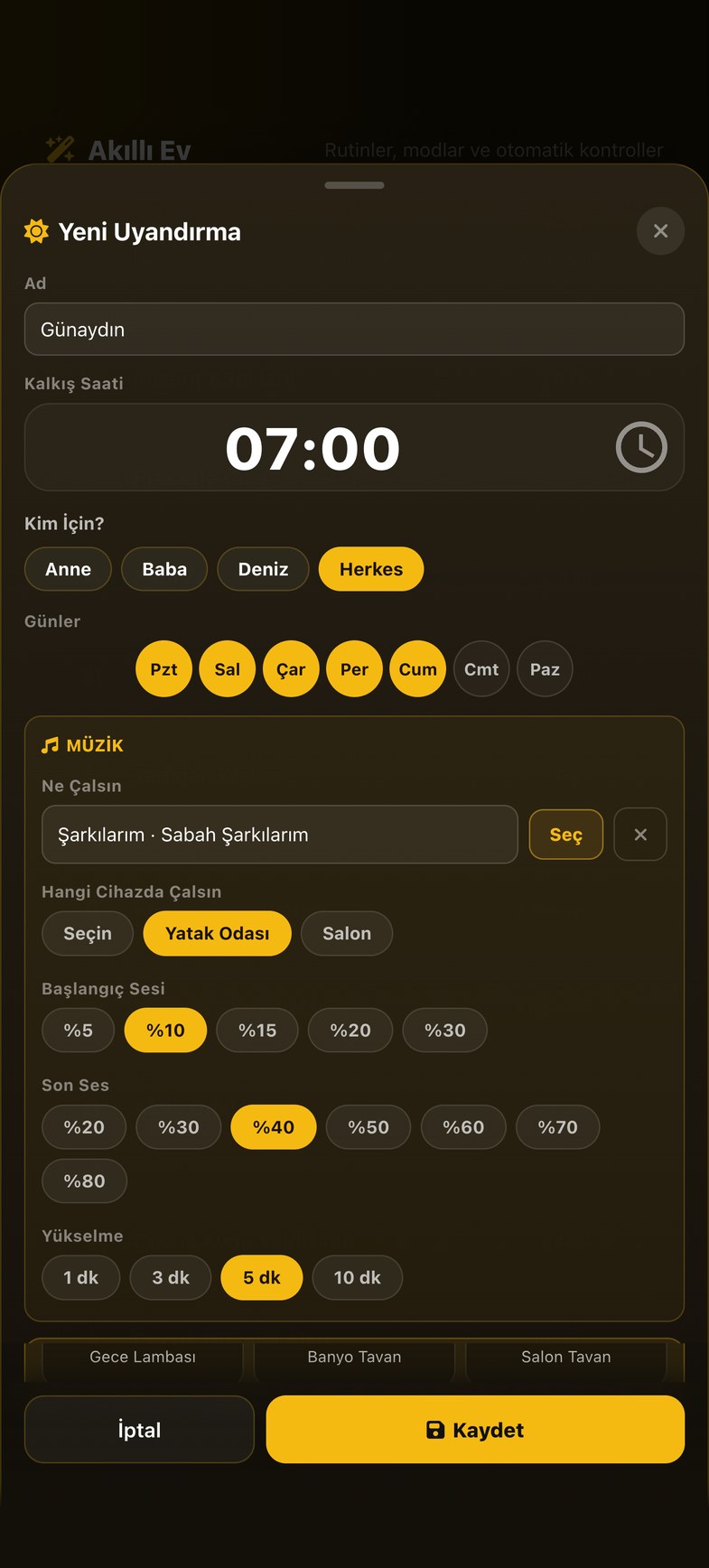Deselect the Pzt day chip
The height and width of the screenshot is (1568, 709).
(163, 669)
